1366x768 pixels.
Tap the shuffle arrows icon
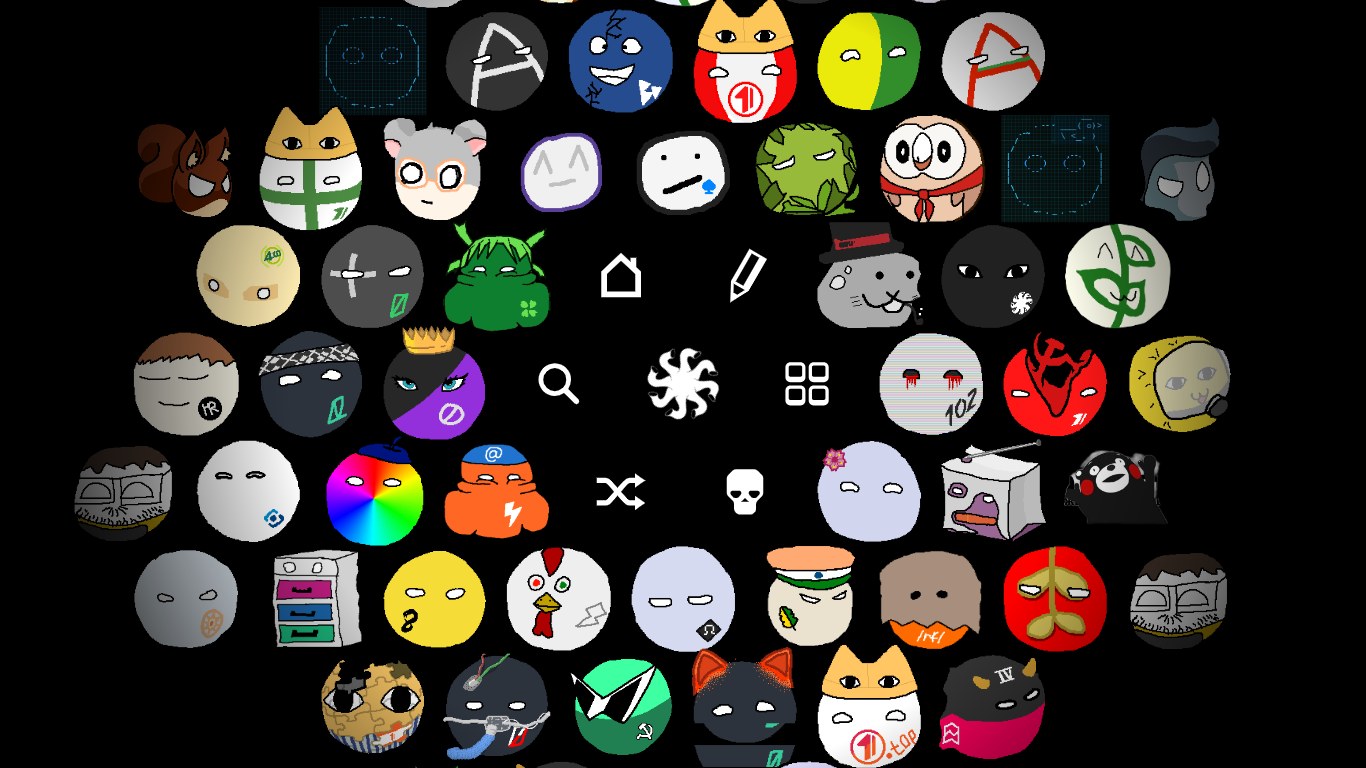click(620, 492)
